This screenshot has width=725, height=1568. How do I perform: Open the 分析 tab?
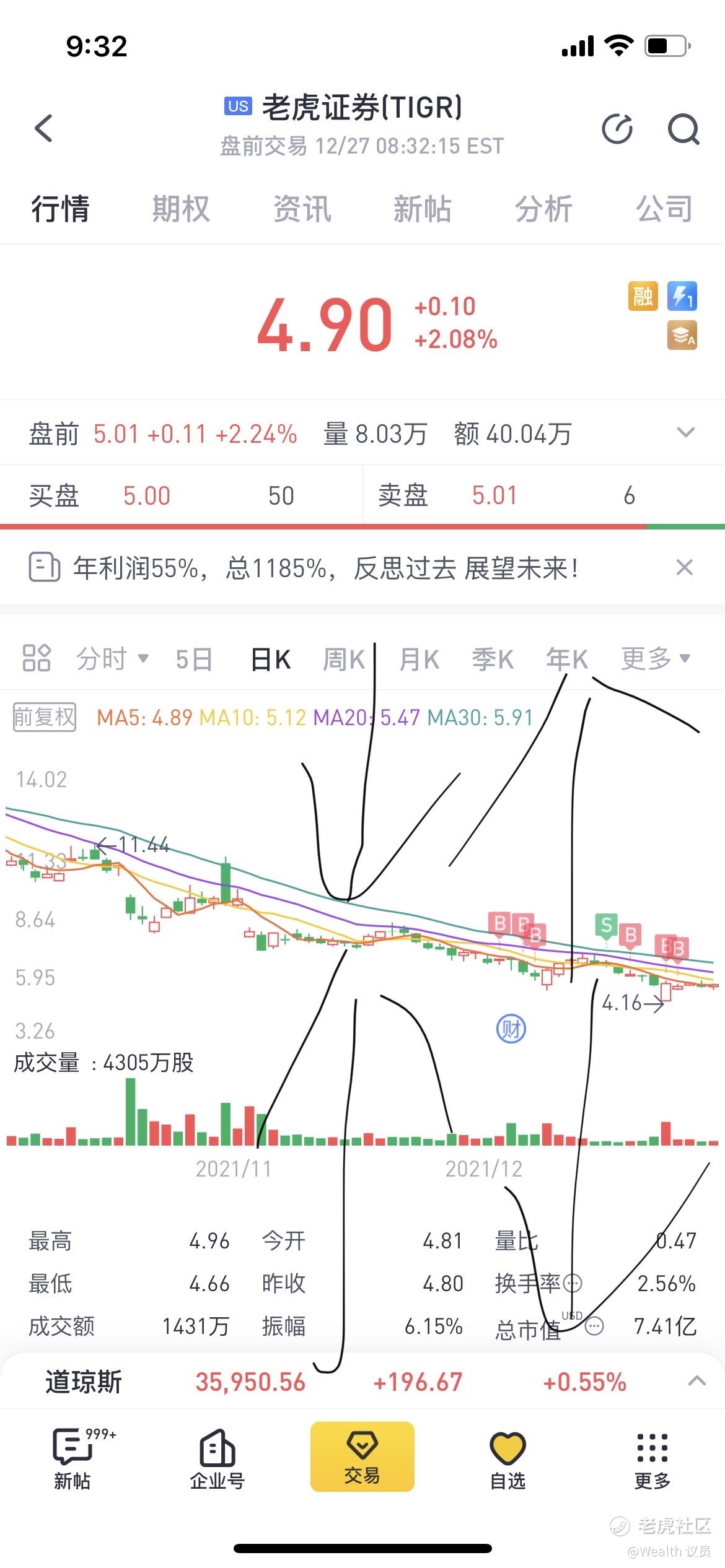pos(543,208)
